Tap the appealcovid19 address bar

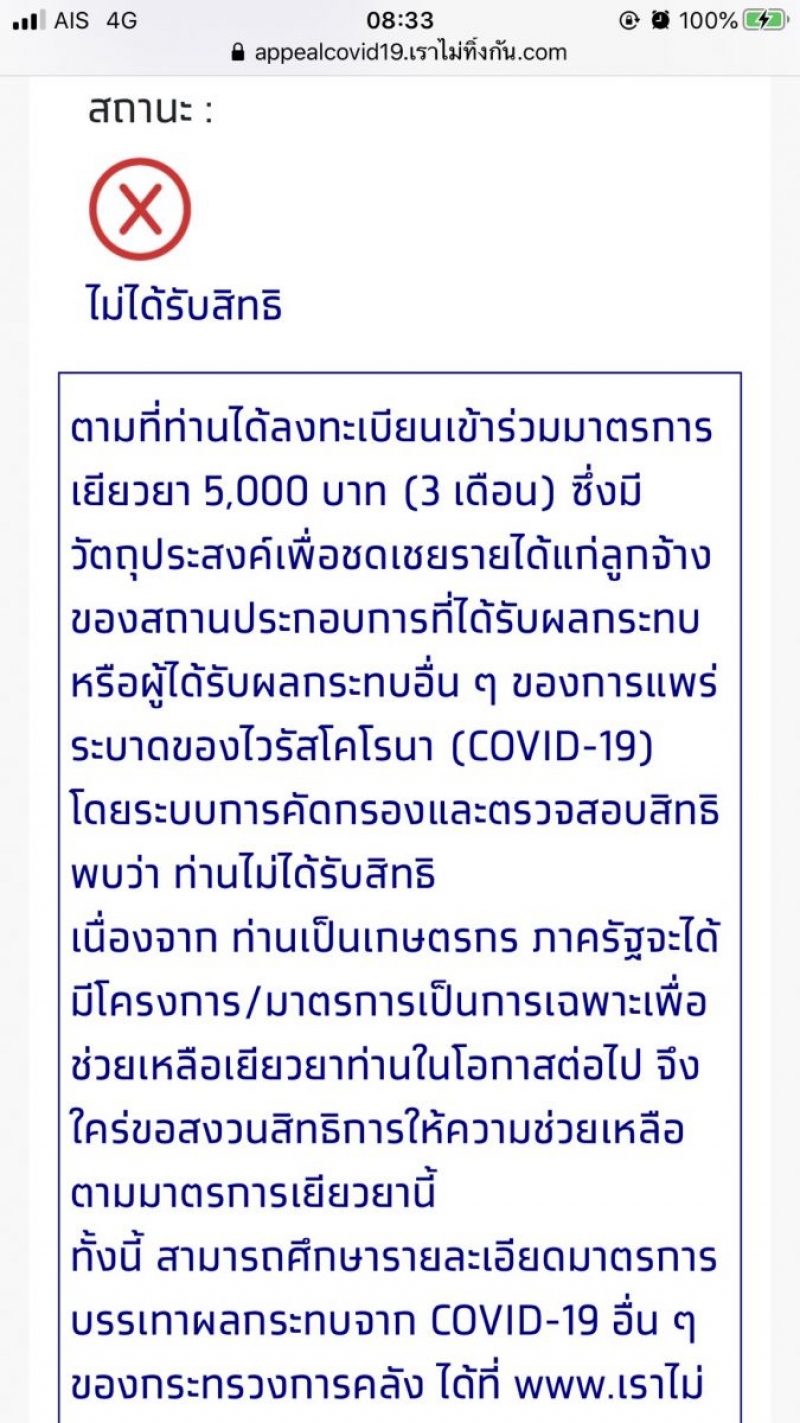400,52
